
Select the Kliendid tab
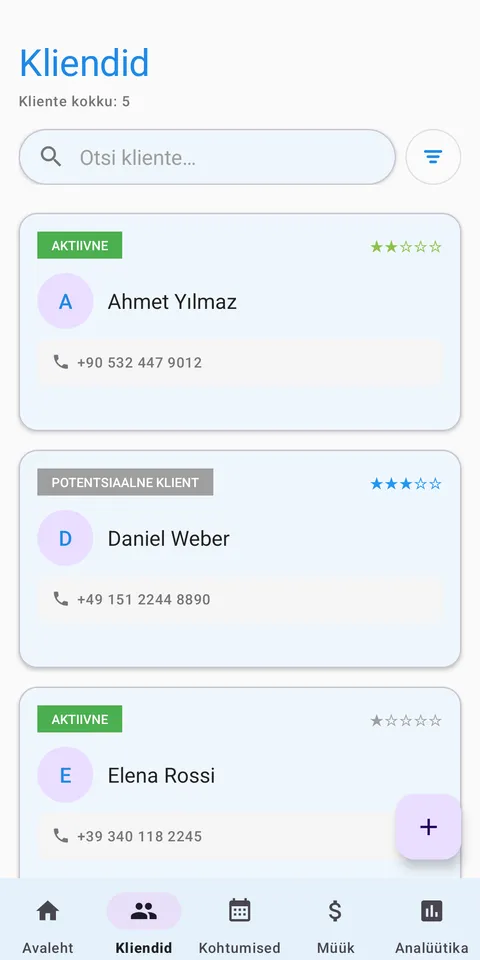pyautogui.click(x=144, y=924)
